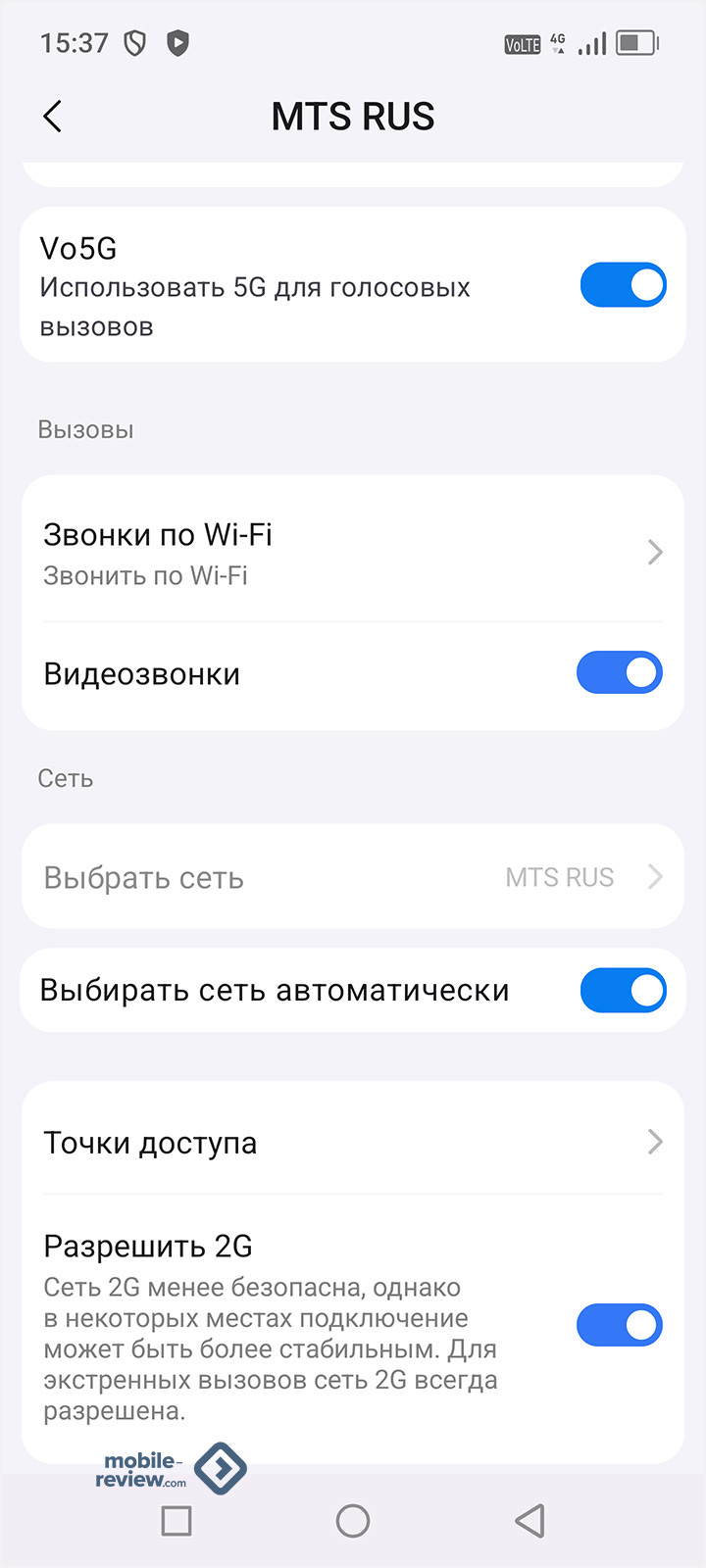Open Точки доступа

[353, 1143]
